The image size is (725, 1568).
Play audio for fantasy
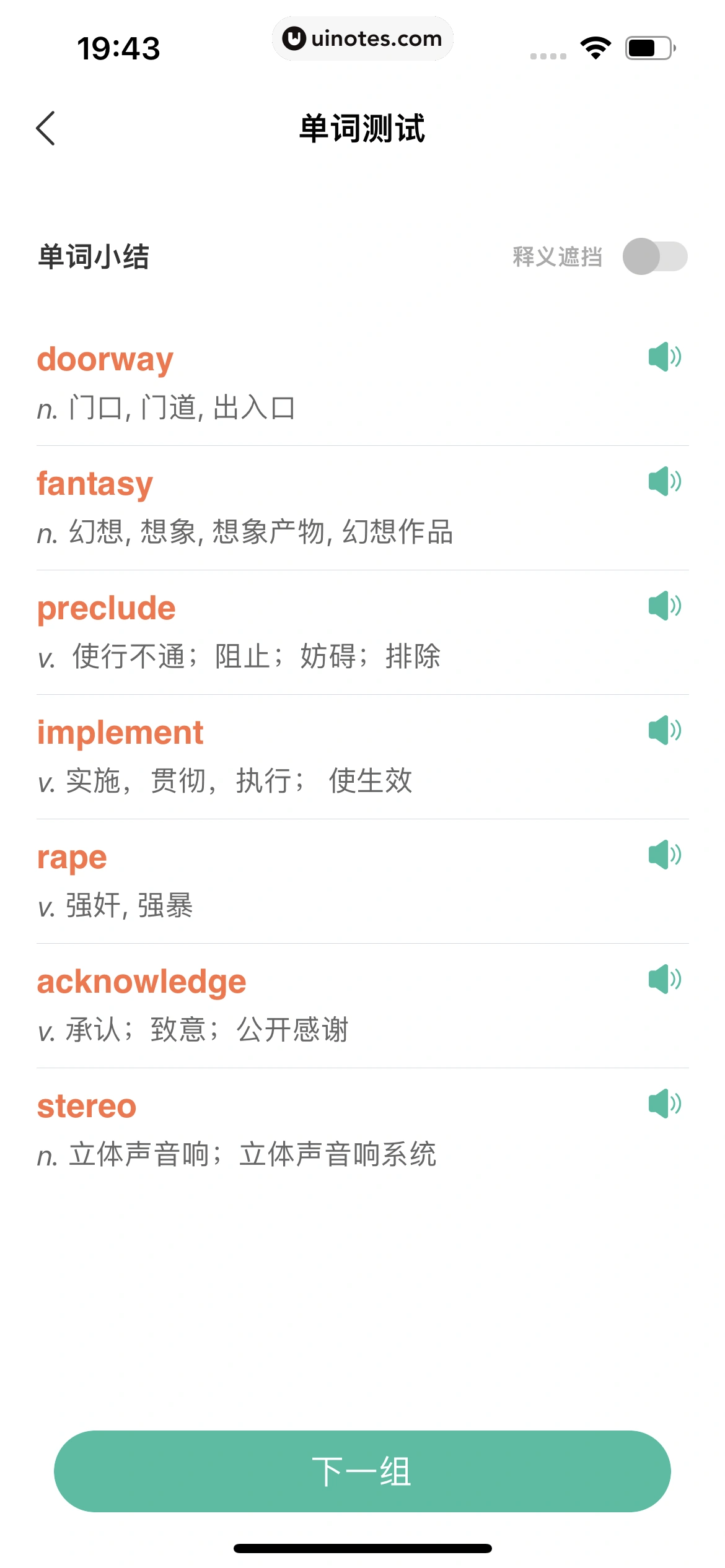click(x=664, y=481)
